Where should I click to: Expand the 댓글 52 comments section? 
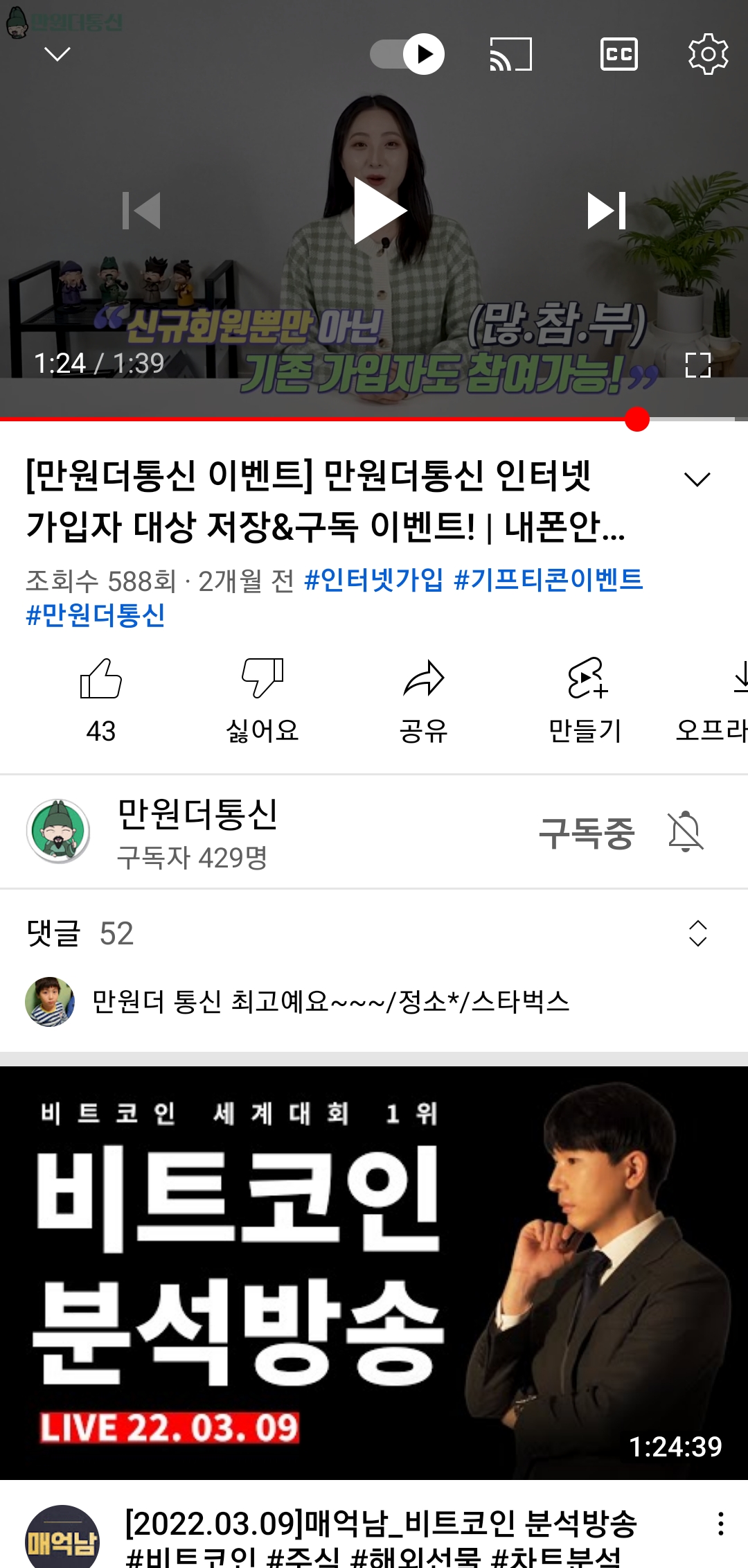[x=697, y=933]
